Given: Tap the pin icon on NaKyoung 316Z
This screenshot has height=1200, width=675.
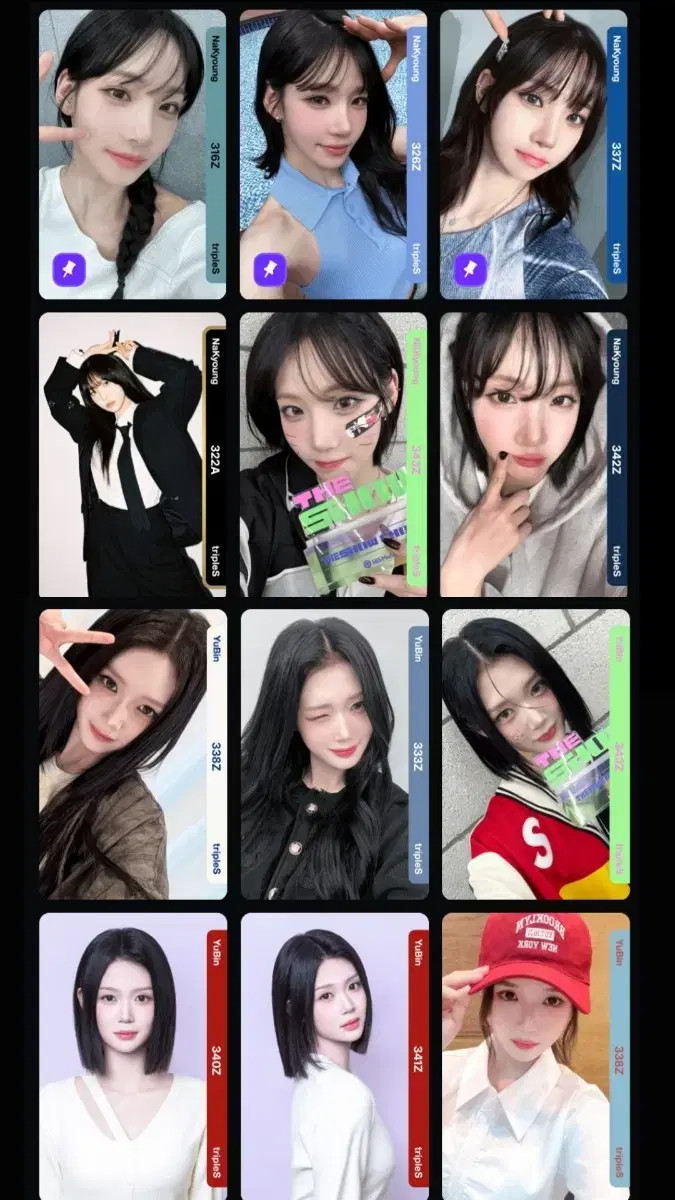Looking at the screenshot, I should click(x=69, y=268).
